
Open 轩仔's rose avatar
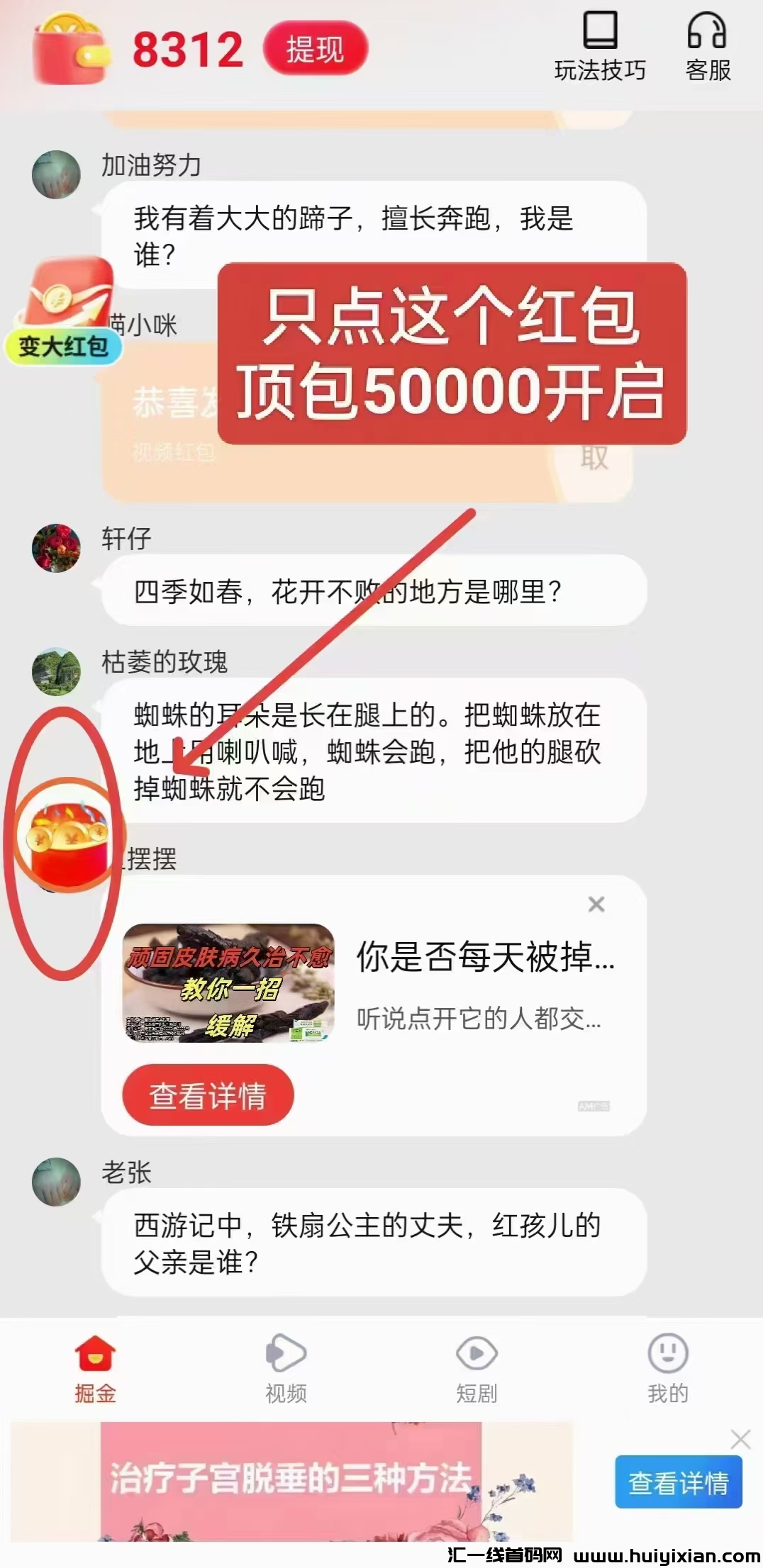56,549
